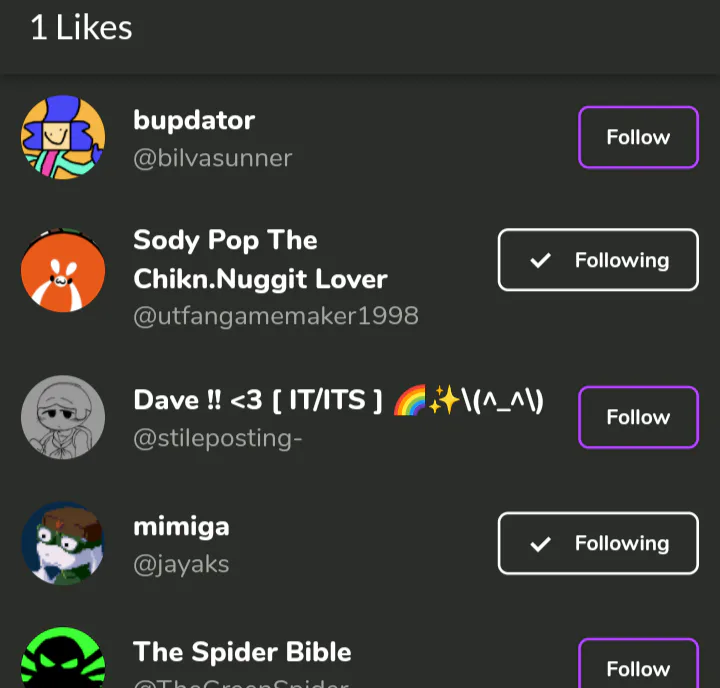720x688 pixels.
Task: Unfollow Sody Pop The Chikn.Nuggit Lover
Action: point(598,260)
